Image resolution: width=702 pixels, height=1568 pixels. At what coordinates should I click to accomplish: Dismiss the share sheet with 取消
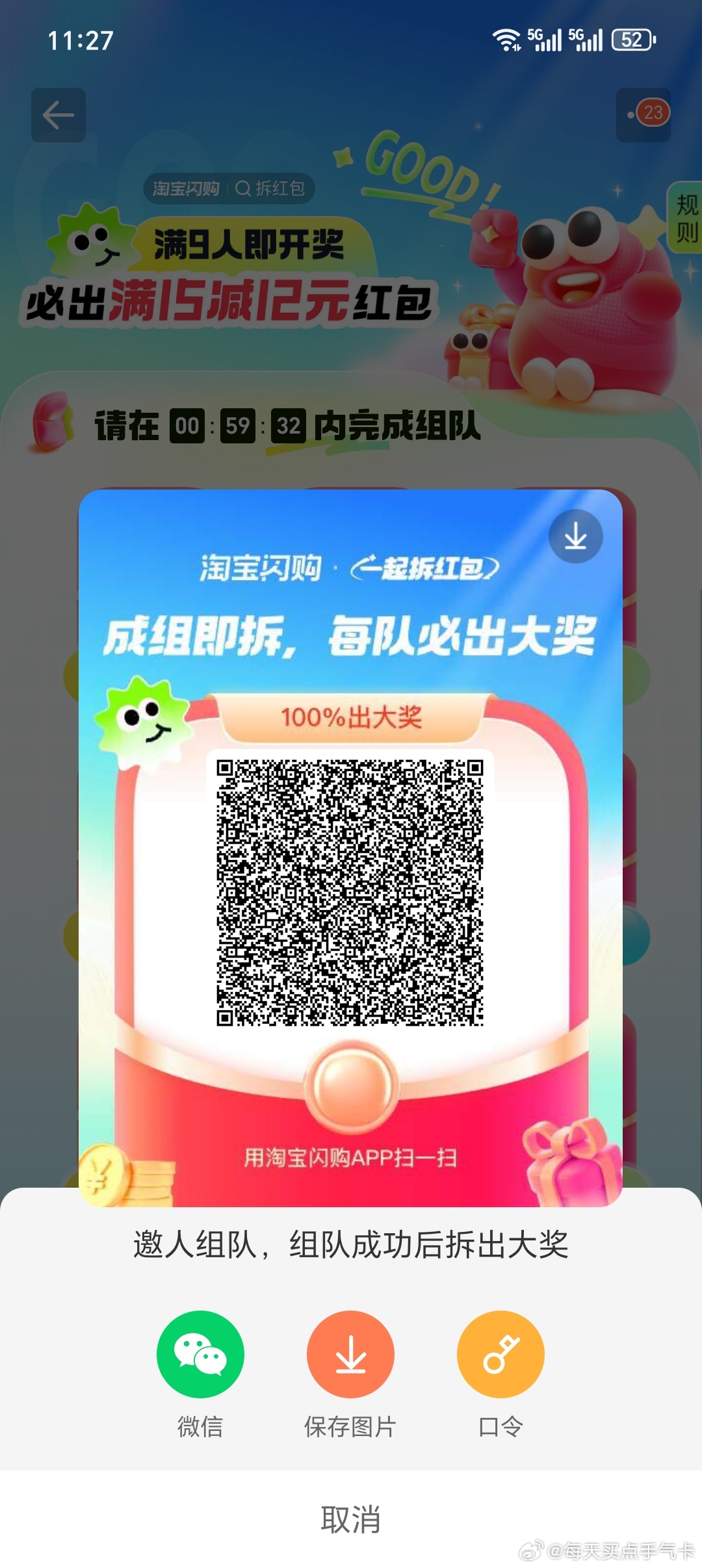(x=350, y=1519)
